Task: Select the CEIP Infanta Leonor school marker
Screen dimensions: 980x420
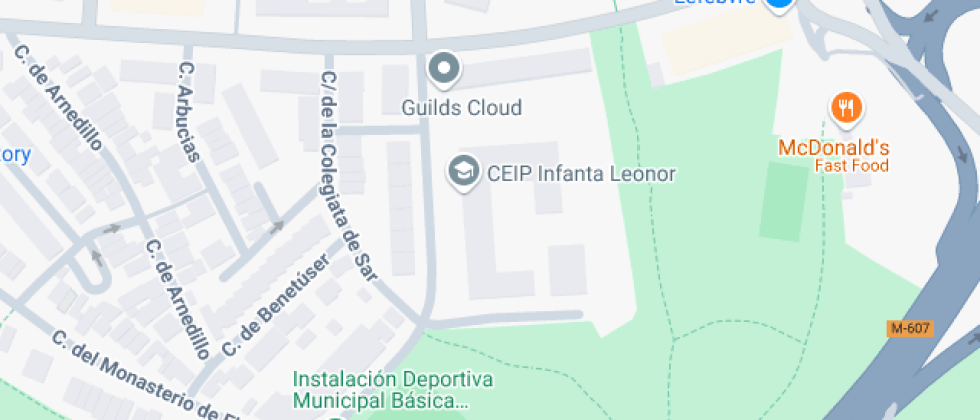Action: pyautogui.click(x=464, y=172)
